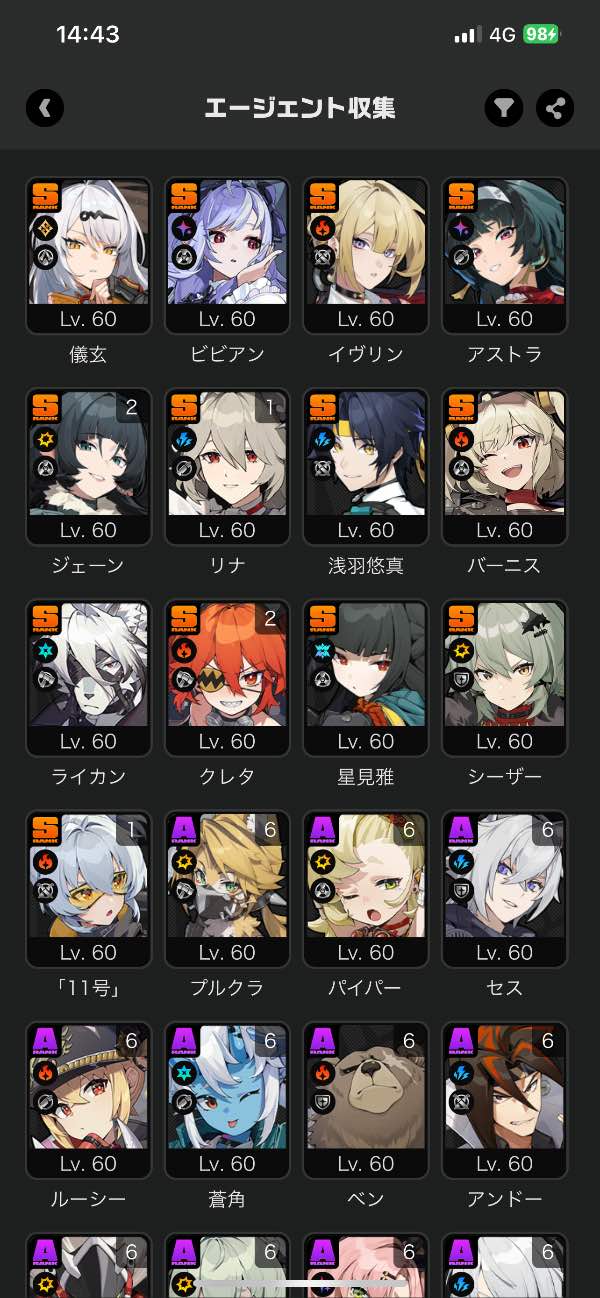600x1298 pixels.
Task: Tap the ジェーン agent card
Action: click(x=88, y=466)
